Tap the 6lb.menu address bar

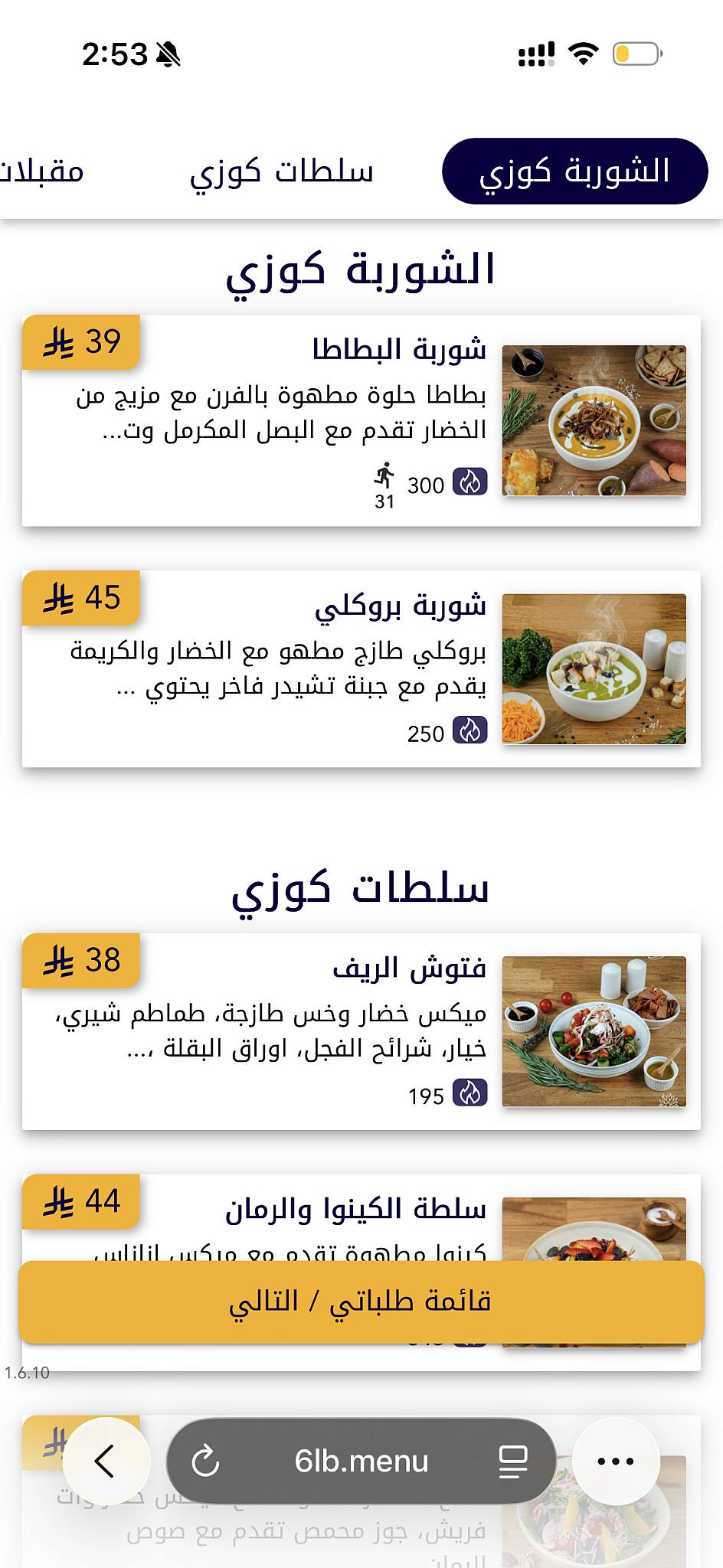(x=361, y=1461)
